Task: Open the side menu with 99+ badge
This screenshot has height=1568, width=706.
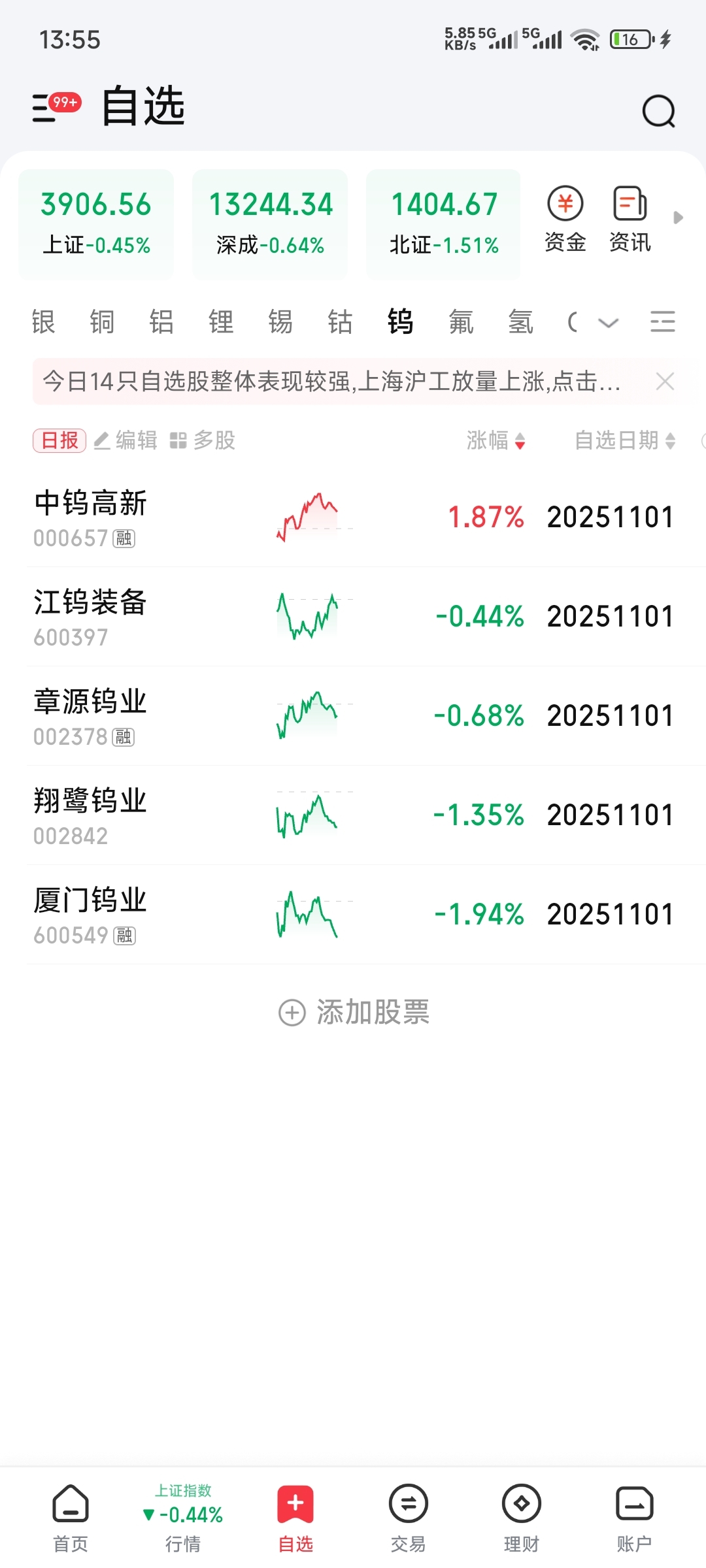Action: (x=55, y=106)
